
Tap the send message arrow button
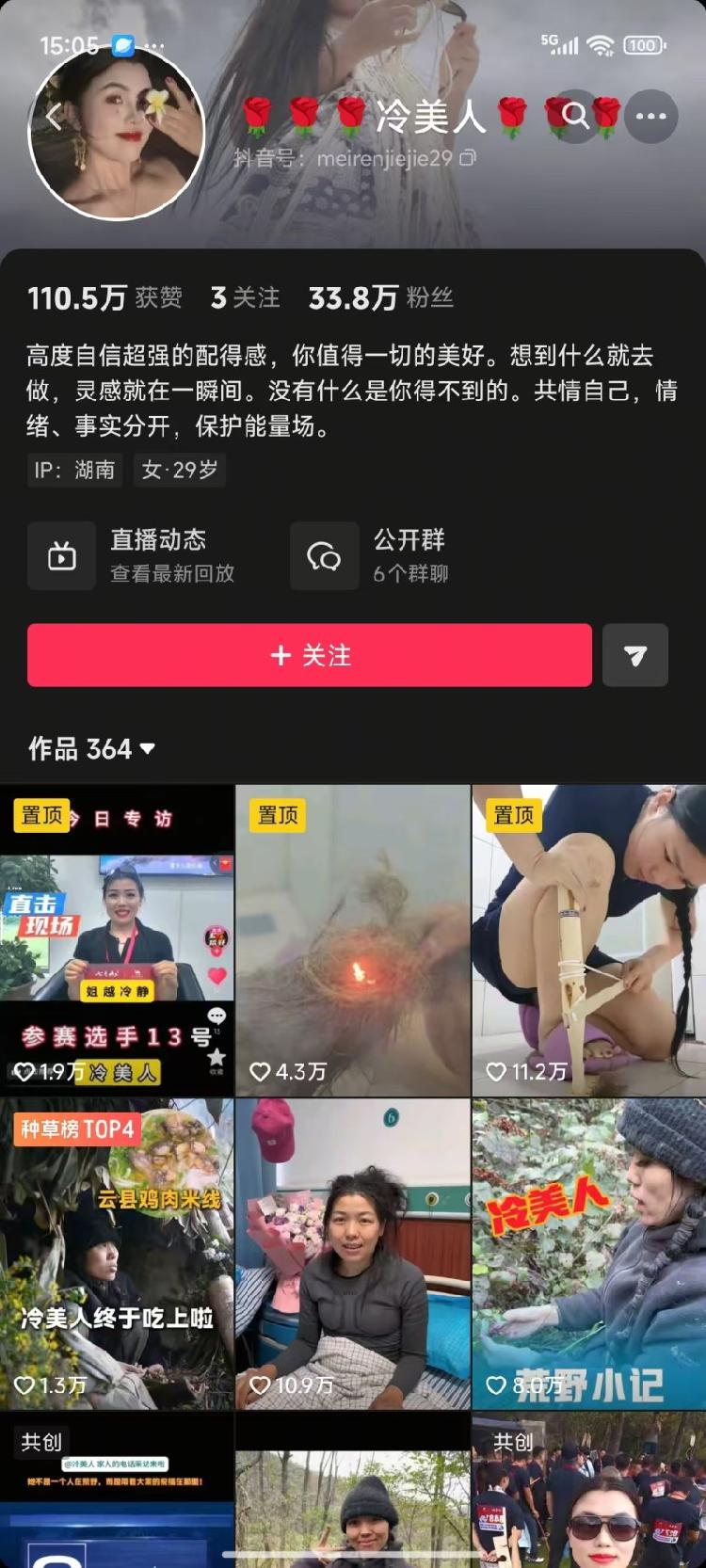(x=635, y=655)
